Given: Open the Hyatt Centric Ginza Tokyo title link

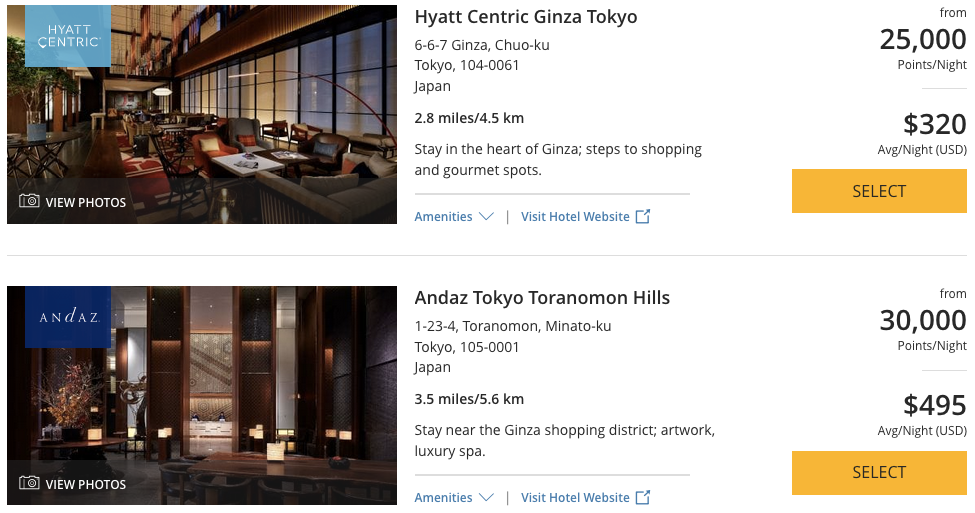Looking at the screenshot, I should click(525, 17).
